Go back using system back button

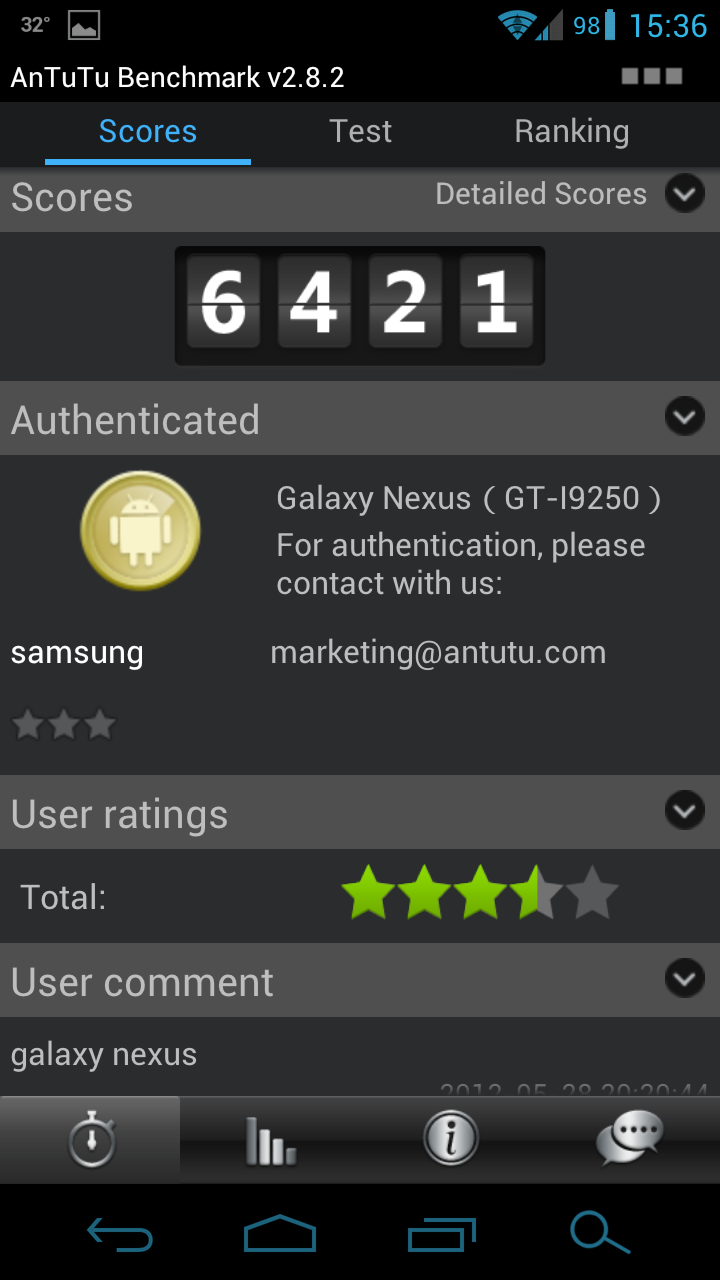(x=120, y=1234)
